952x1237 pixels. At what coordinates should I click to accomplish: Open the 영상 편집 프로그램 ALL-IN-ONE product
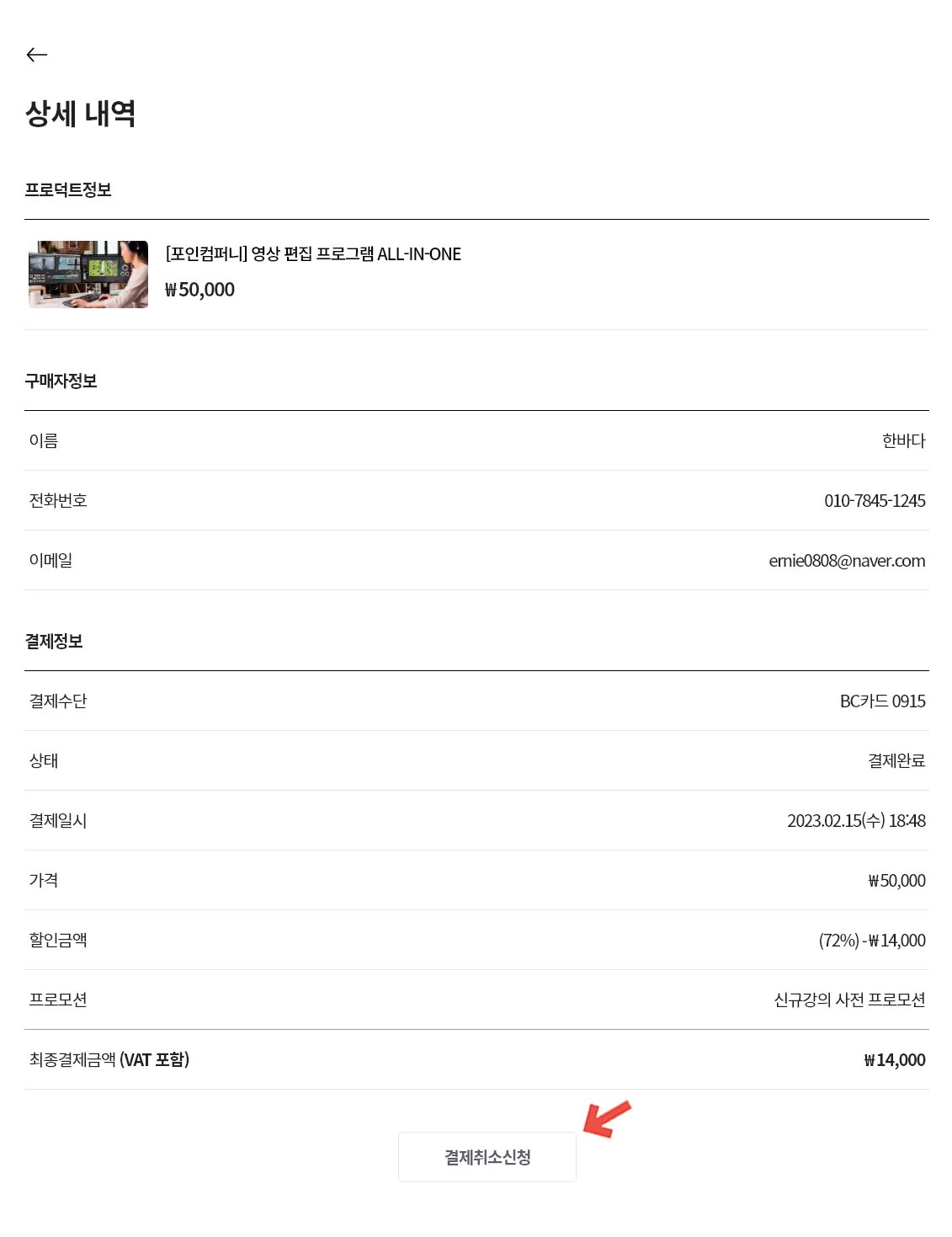[x=313, y=254]
